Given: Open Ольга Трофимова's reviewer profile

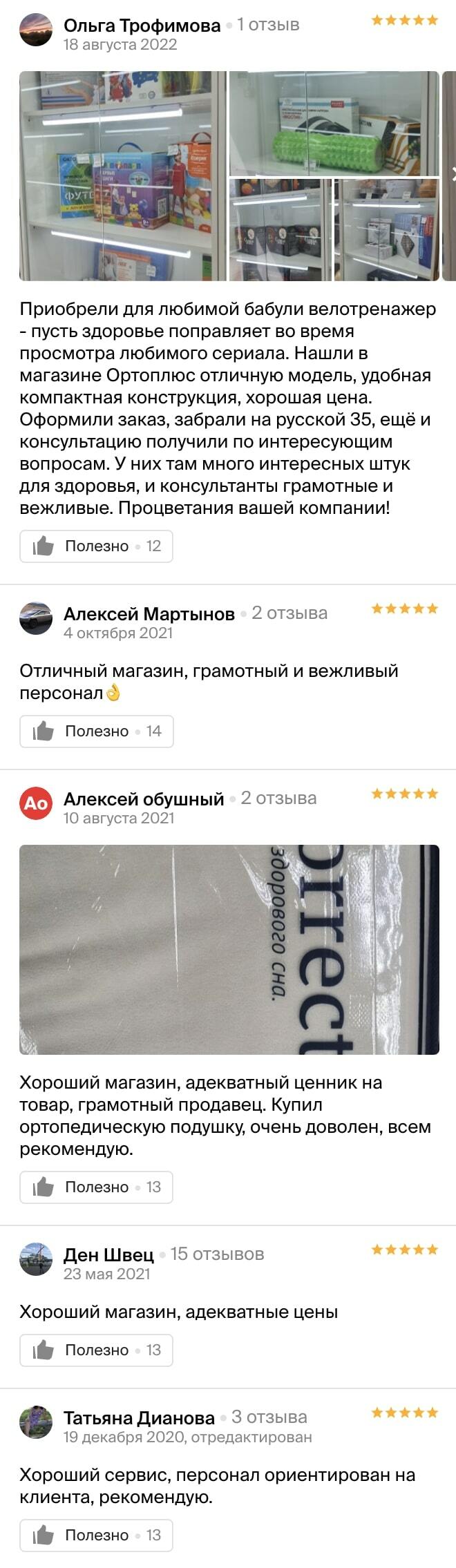Looking at the screenshot, I should coord(142,26).
